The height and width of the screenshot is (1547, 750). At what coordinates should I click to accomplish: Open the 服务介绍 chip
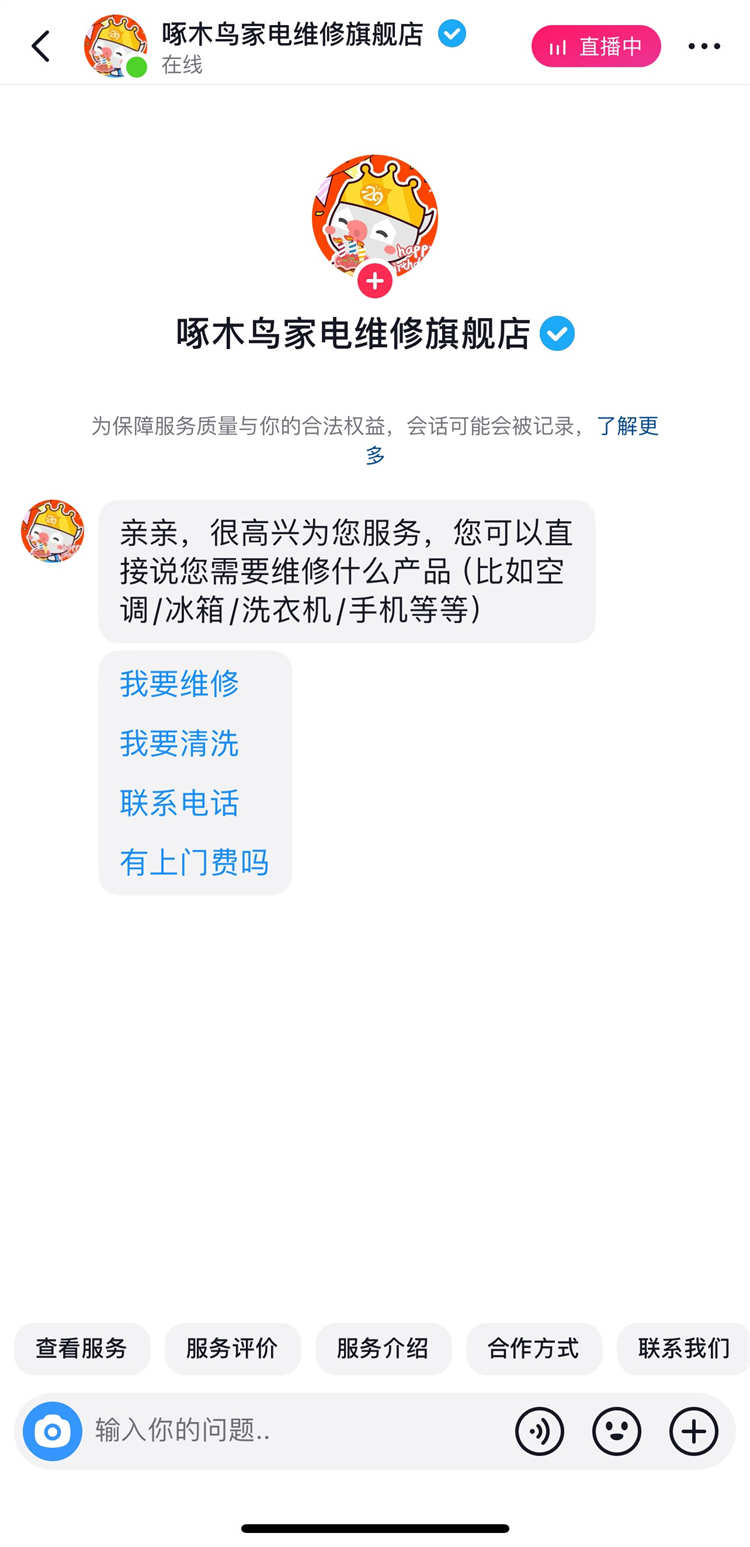coord(383,1348)
